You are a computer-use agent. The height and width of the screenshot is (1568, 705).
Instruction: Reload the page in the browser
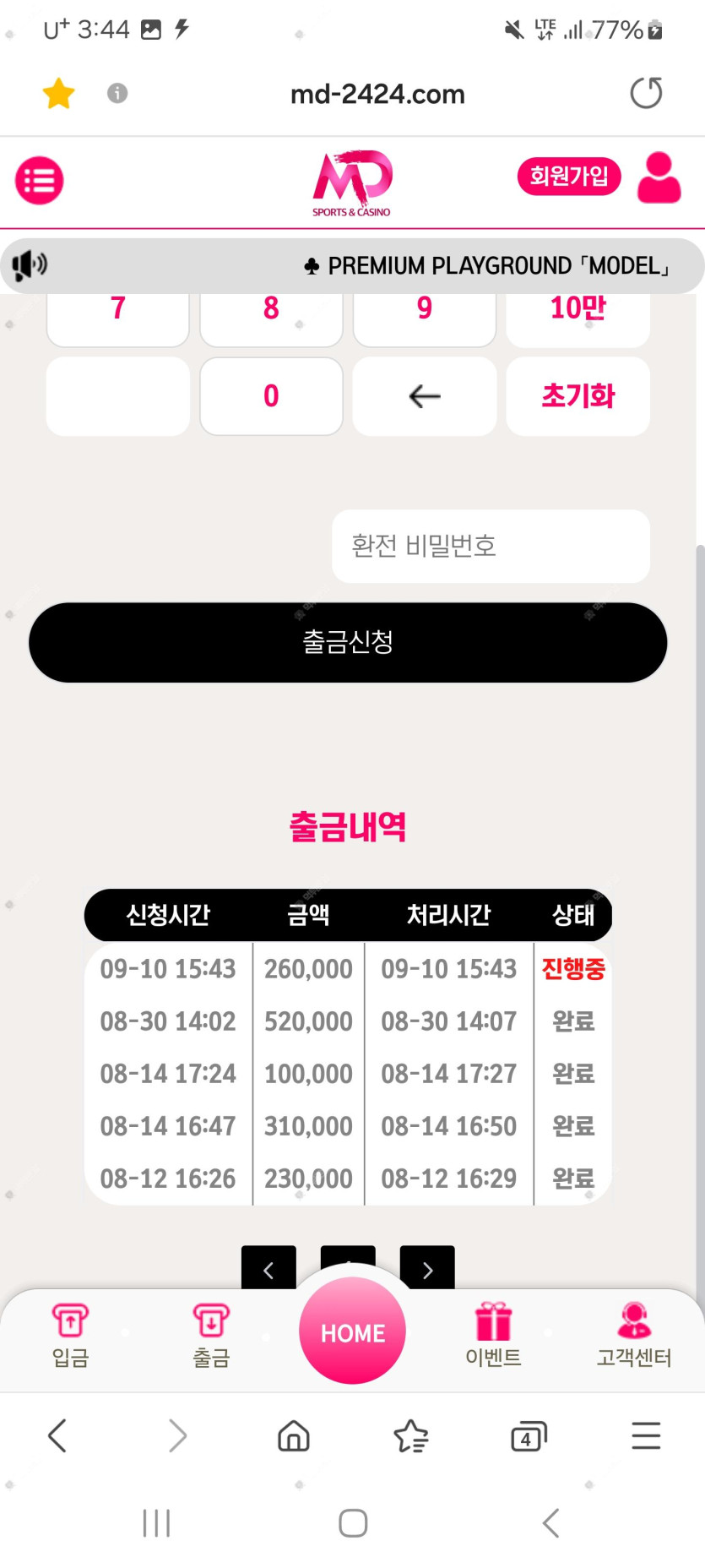tap(646, 93)
